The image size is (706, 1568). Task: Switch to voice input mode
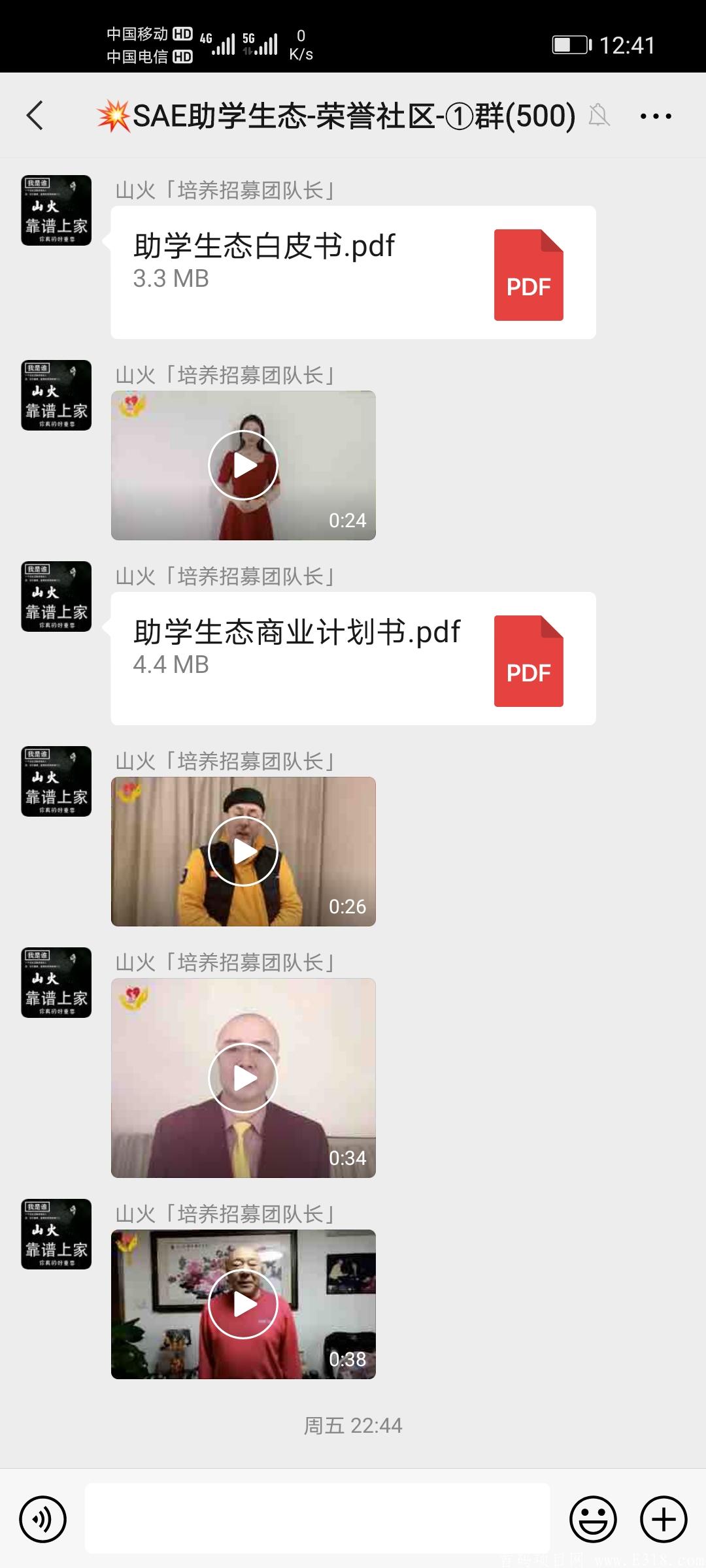point(43,1519)
